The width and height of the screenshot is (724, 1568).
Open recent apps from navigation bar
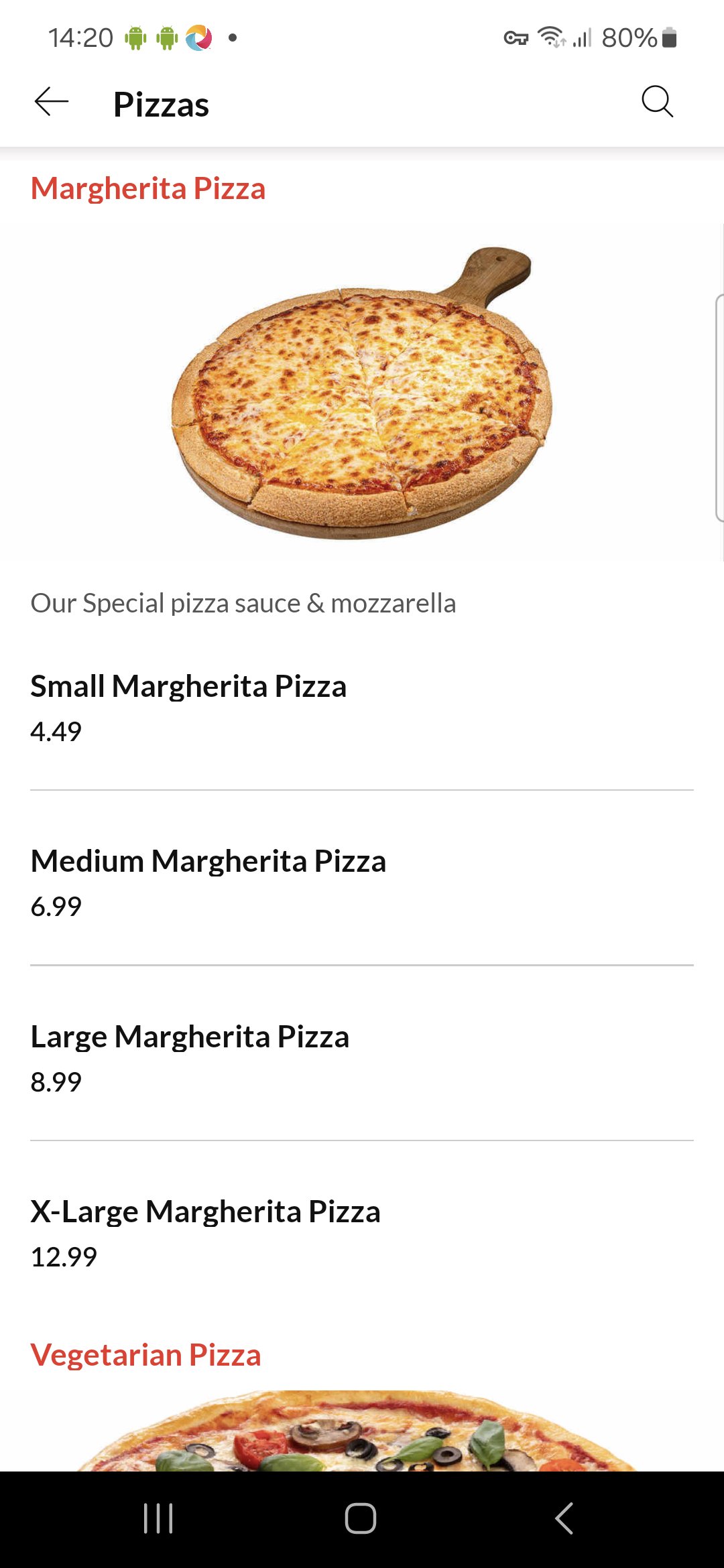(x=158, y=1518)
